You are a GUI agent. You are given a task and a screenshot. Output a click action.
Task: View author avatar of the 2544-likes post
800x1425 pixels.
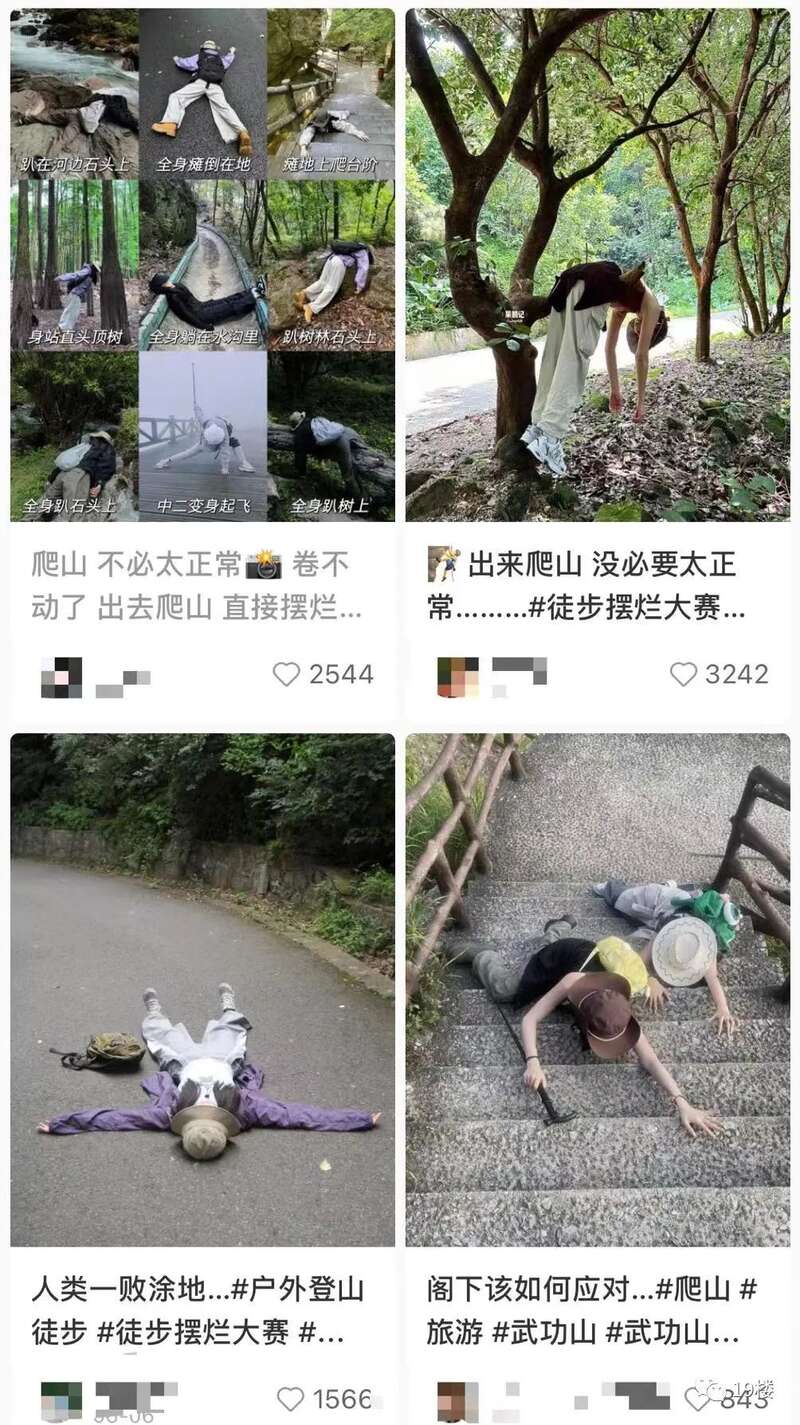61,677
